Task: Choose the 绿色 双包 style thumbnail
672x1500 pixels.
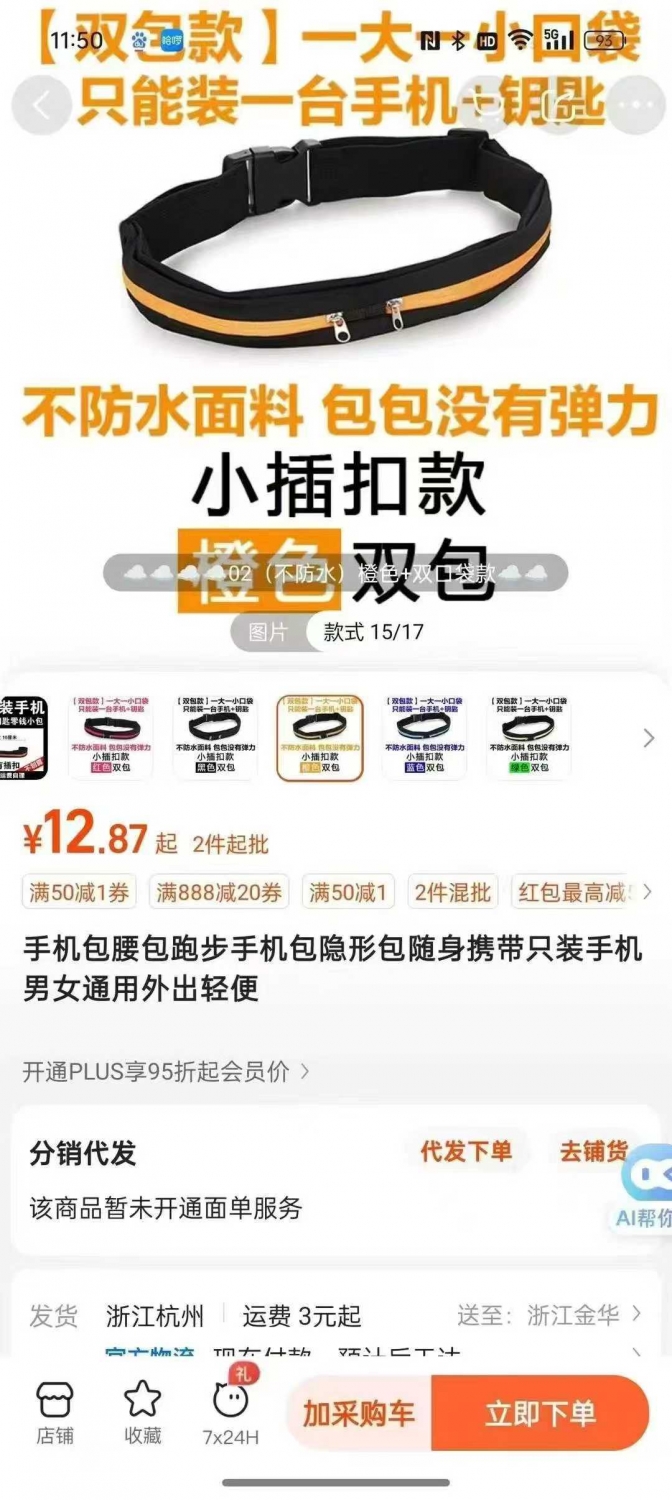Action: [x=529, y=738]
